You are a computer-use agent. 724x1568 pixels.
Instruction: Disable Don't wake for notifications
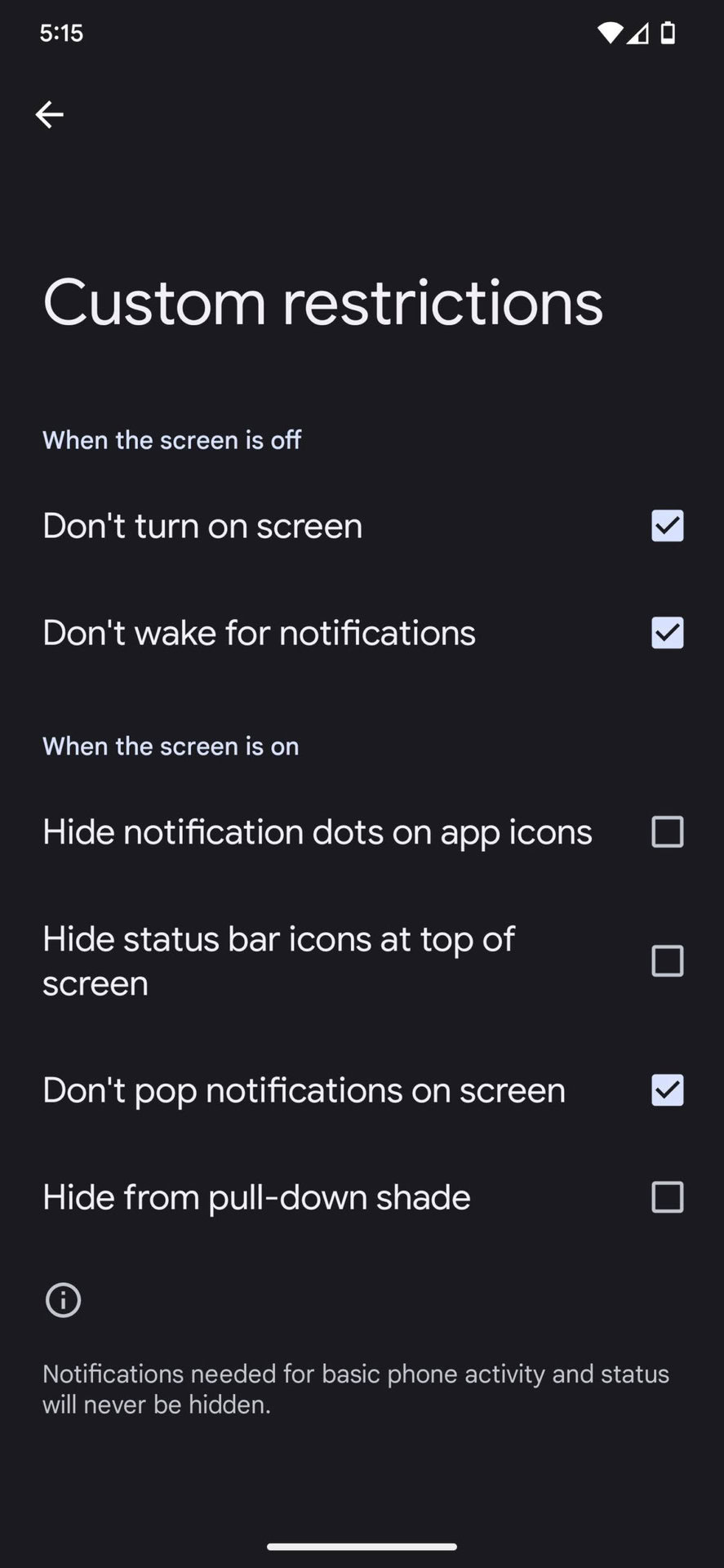667,633
